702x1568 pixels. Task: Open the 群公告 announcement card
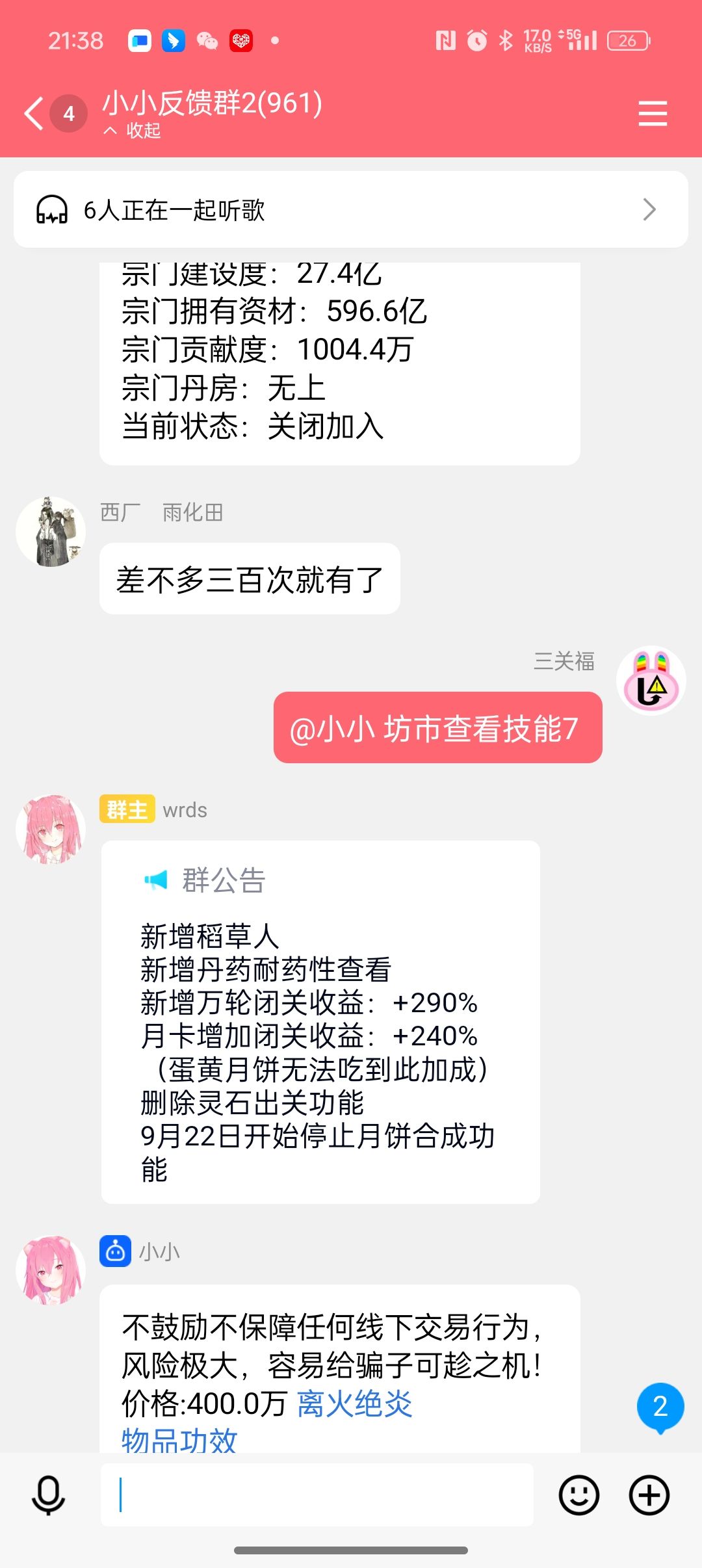point(320,1021)
